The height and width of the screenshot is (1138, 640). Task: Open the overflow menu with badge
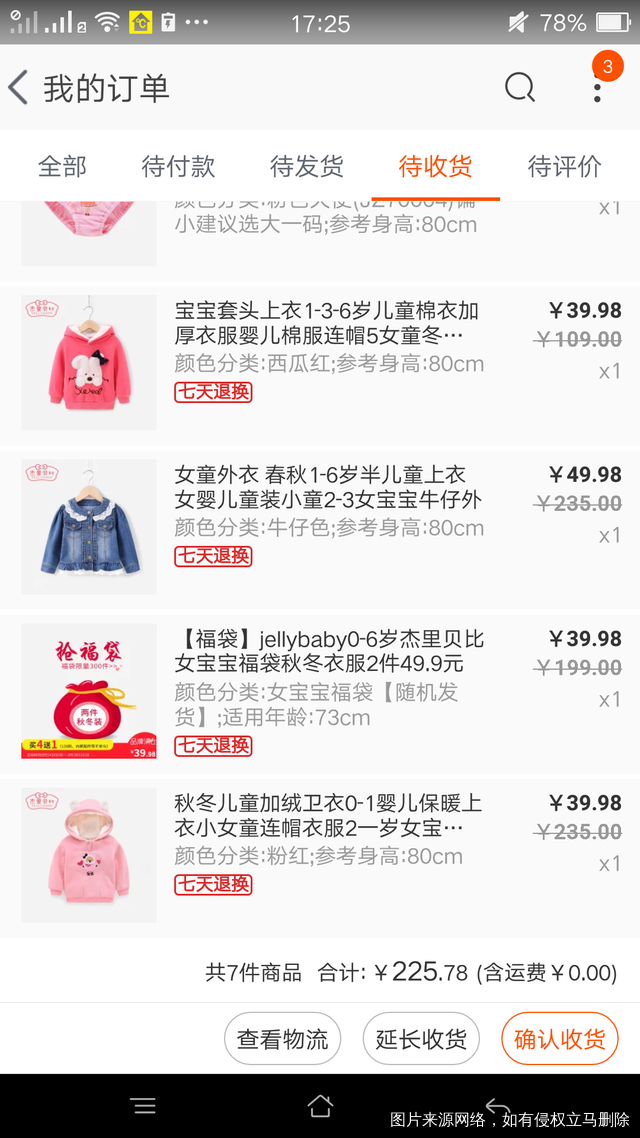[598, 86]
